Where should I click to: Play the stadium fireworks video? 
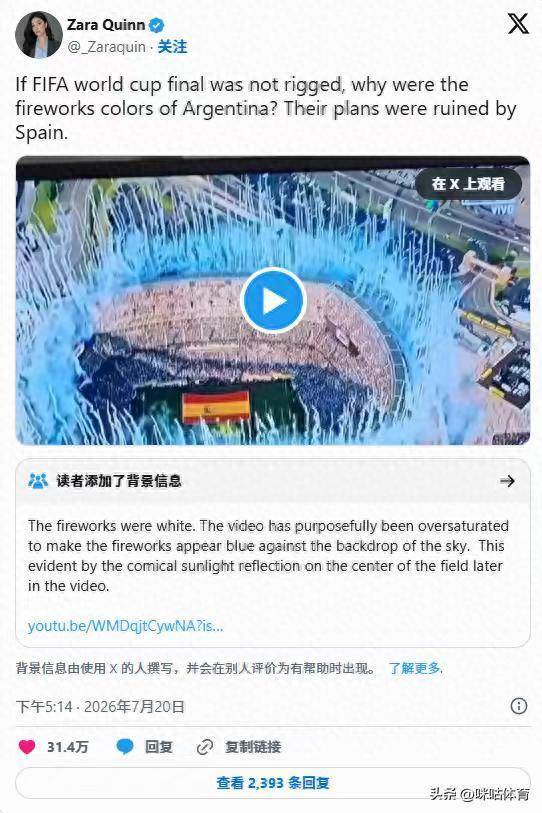tap(273, 300)
